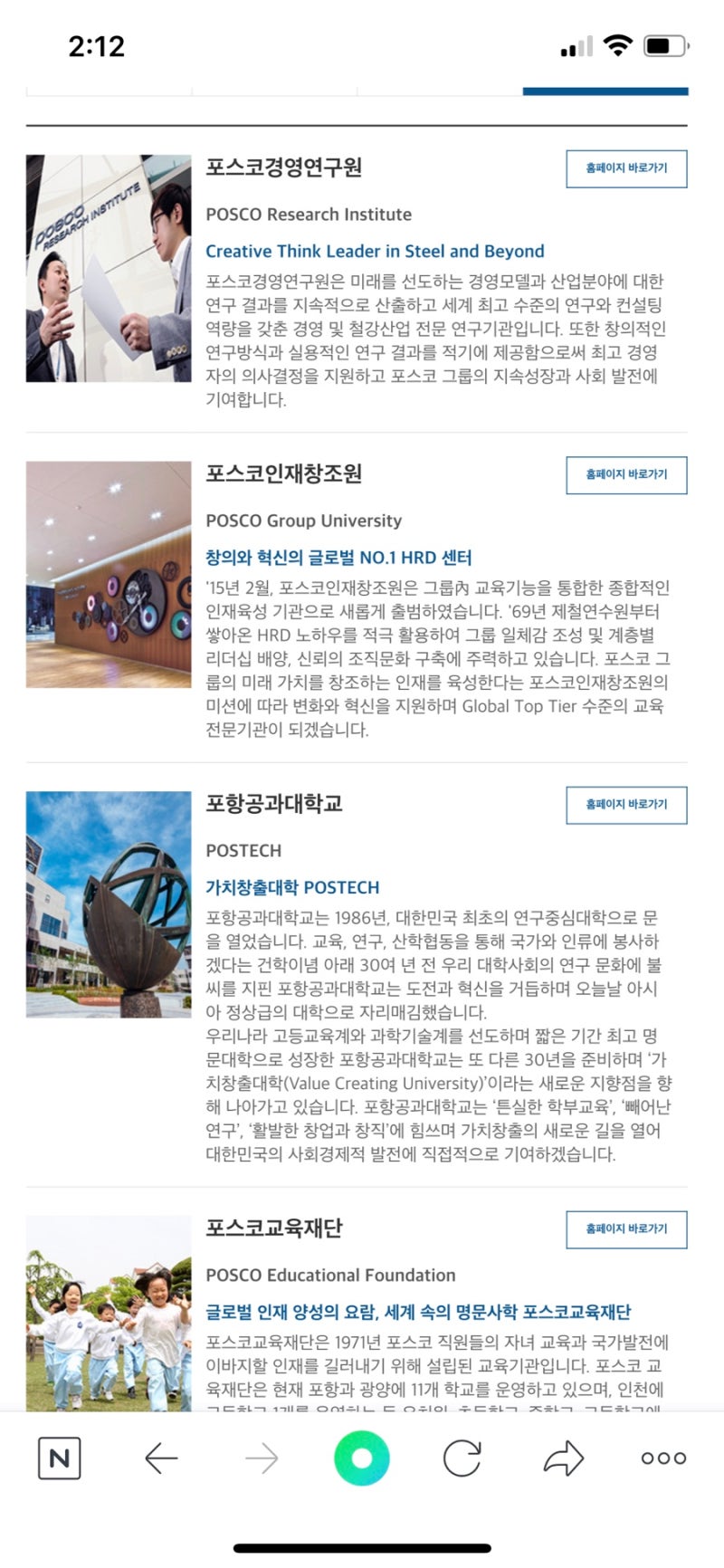
Task: Go to 포스코교육재단 homepage via 홈페이지 바로가기
Action: click(x=626, y=1229)
